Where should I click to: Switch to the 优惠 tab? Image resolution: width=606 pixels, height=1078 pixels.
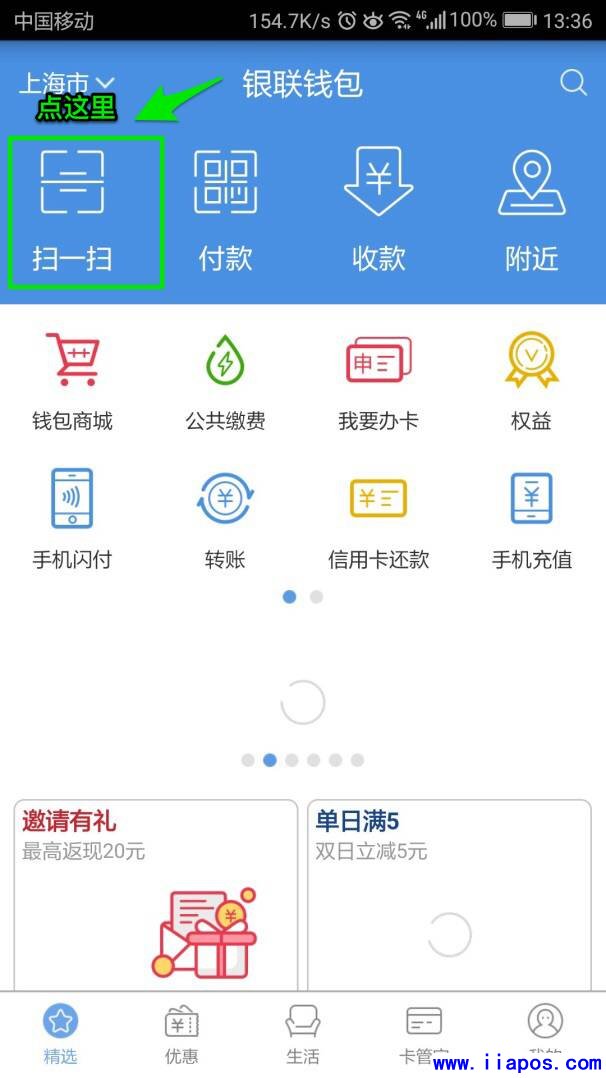click(181, 1034)
